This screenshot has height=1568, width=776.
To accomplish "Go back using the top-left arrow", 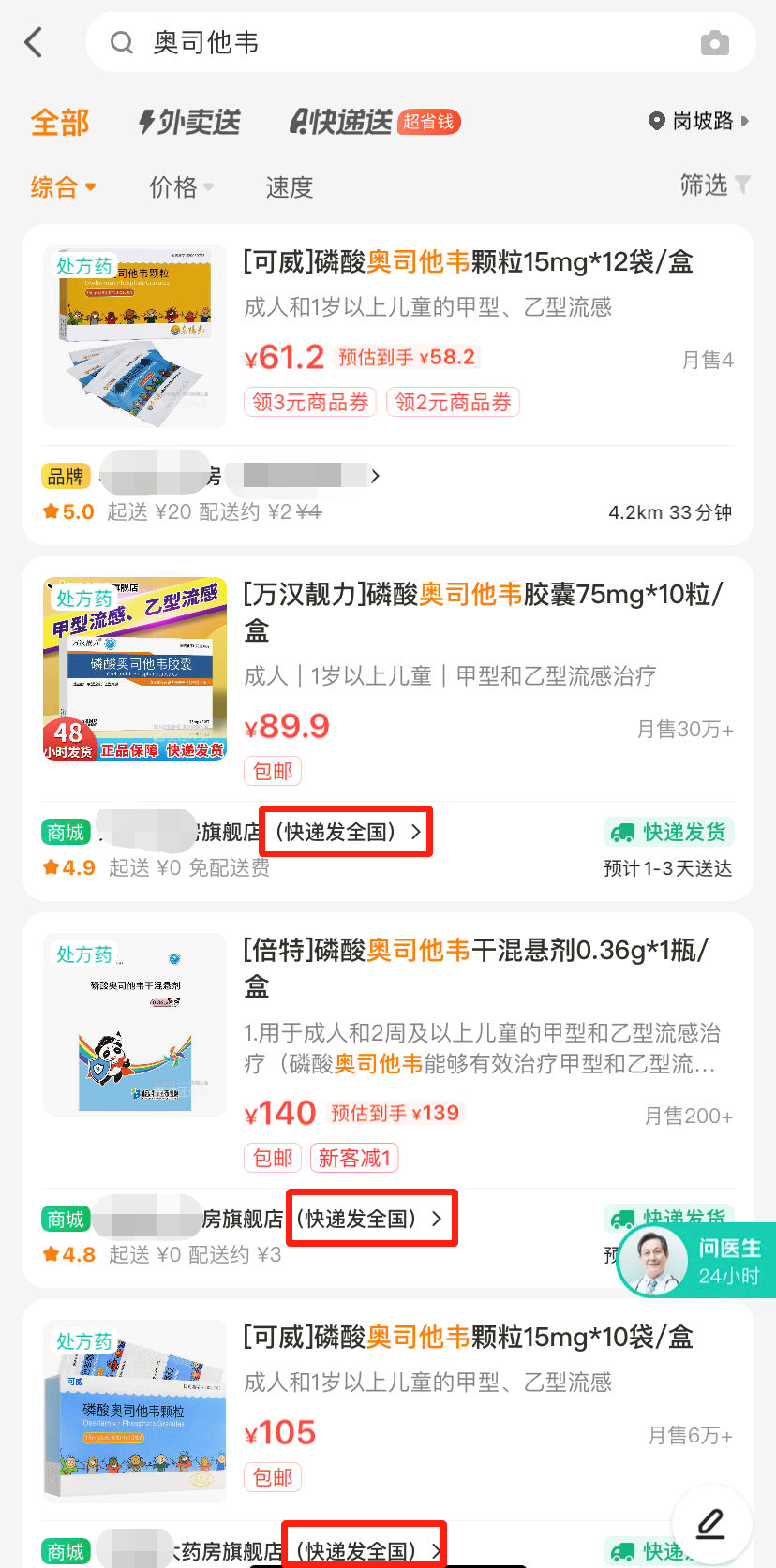I will coord(34,42).
